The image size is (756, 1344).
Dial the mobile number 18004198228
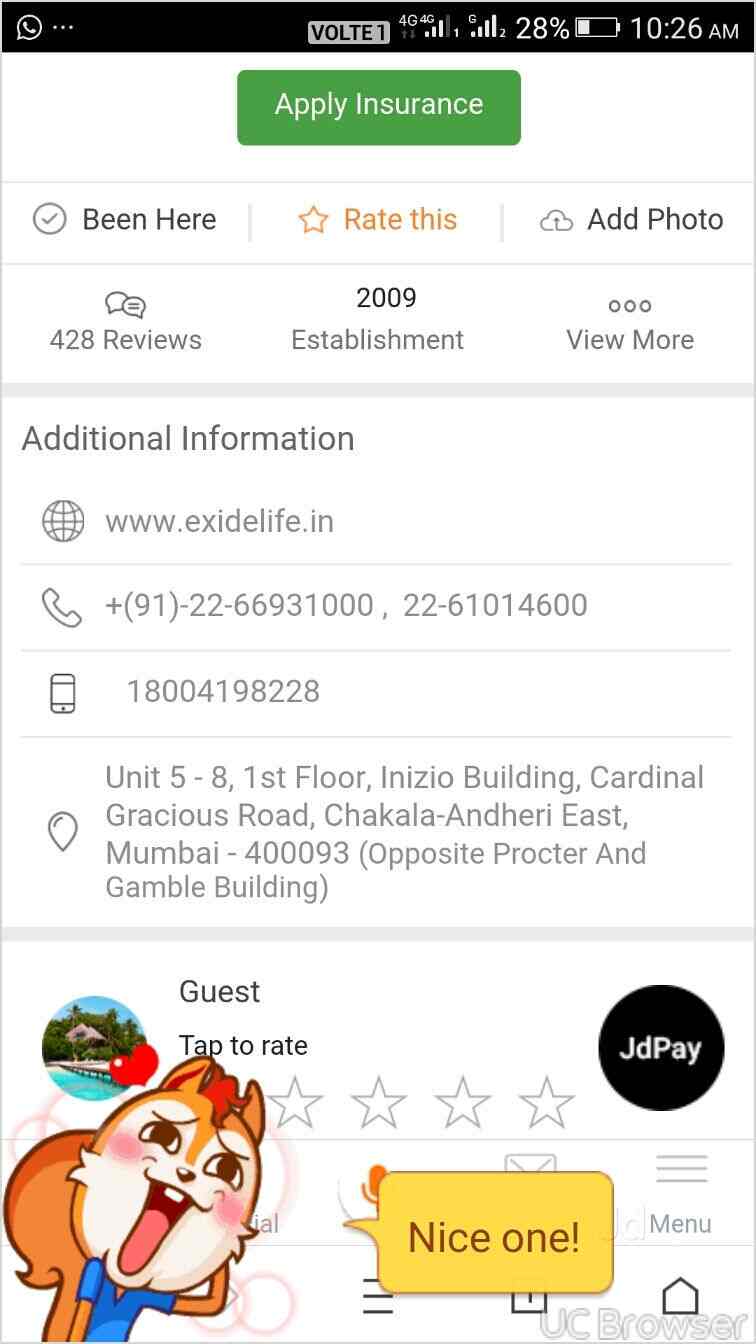click(x=223, y=691)
